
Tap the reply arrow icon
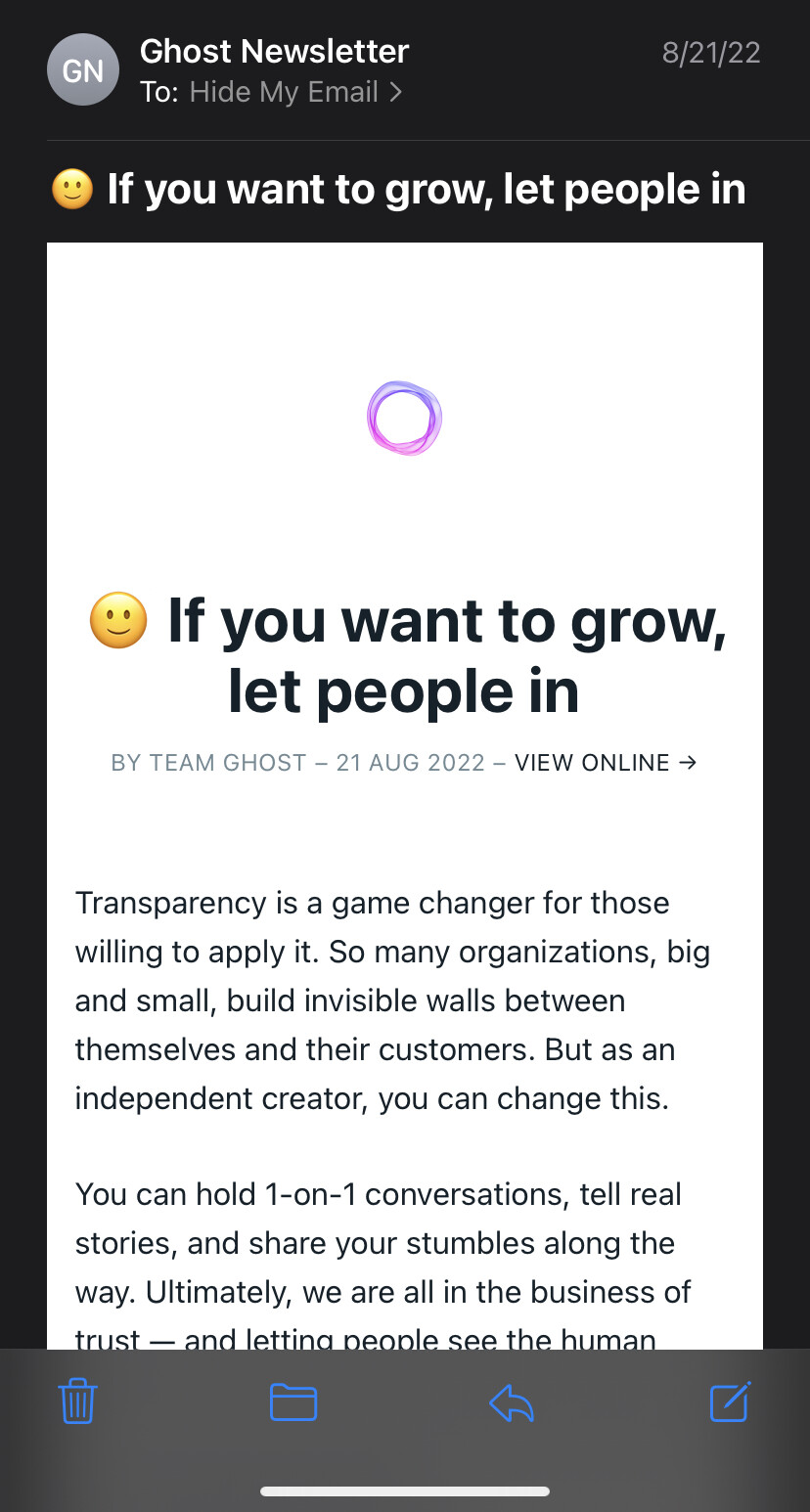[511, 1403]
